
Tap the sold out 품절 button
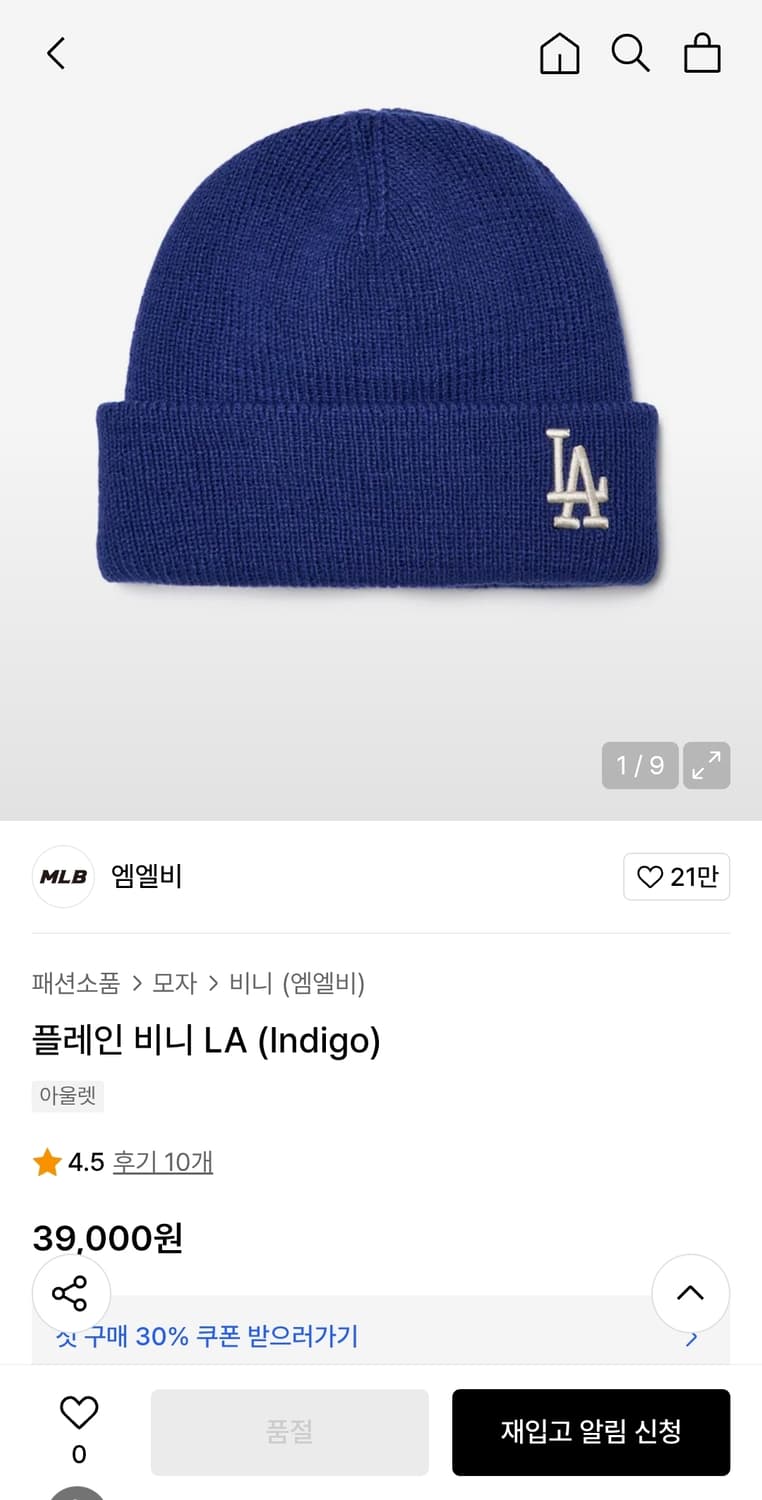[x=288, y=1432]
